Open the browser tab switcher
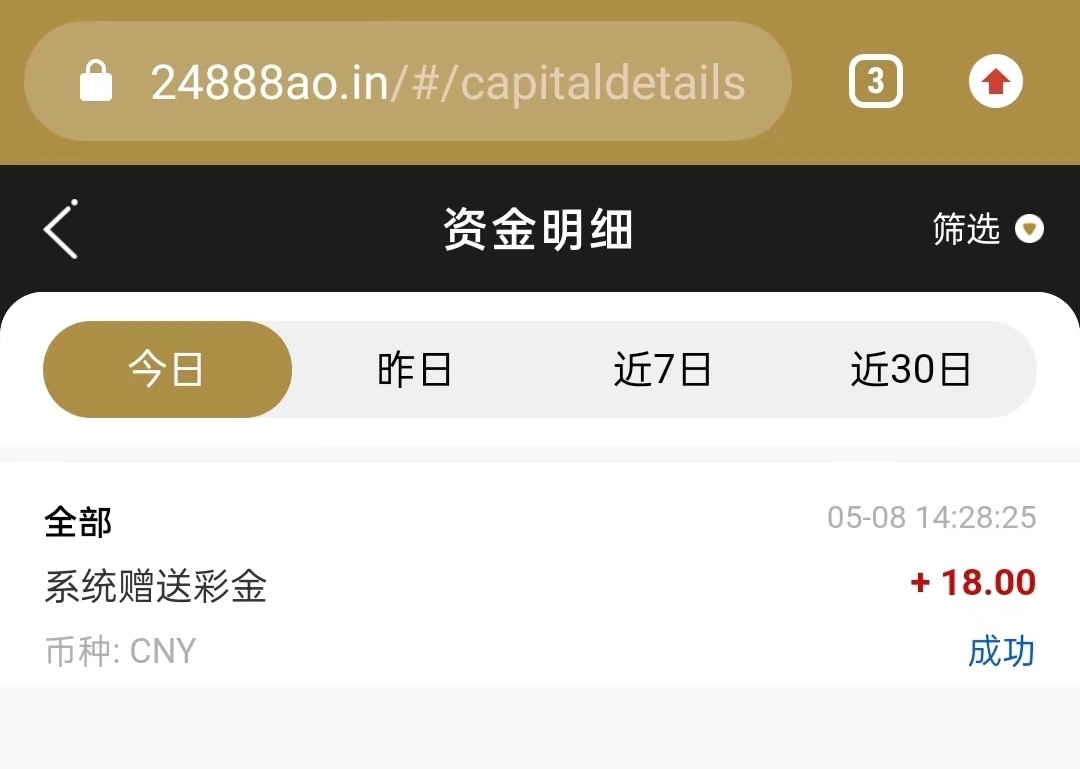This screenshot has width=1080, height=769. click(x=875, y=82)
